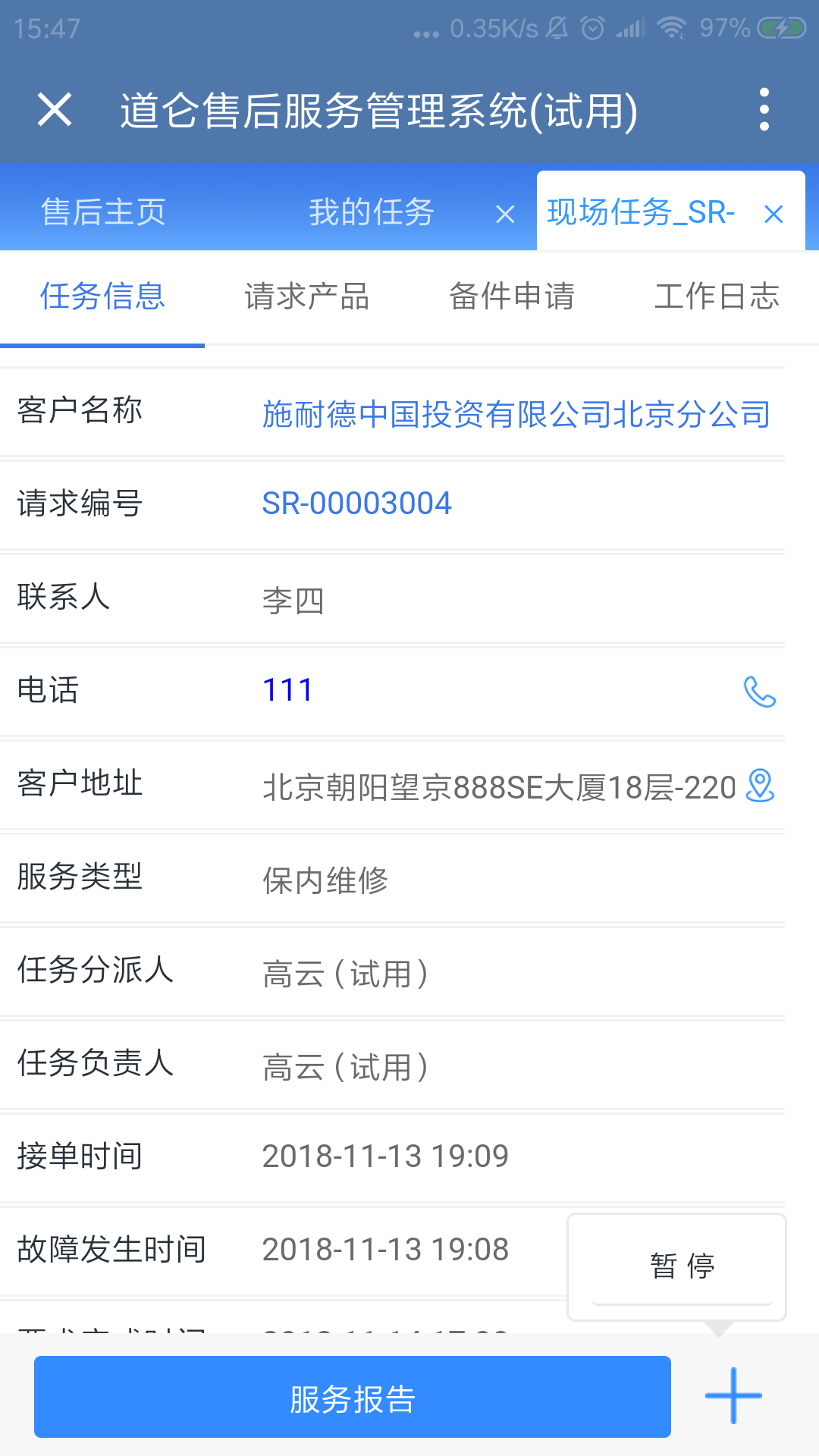This screenshot has width=819, height=1456.
Task: Tap the phone number 111 link
Action: [287, 690]
